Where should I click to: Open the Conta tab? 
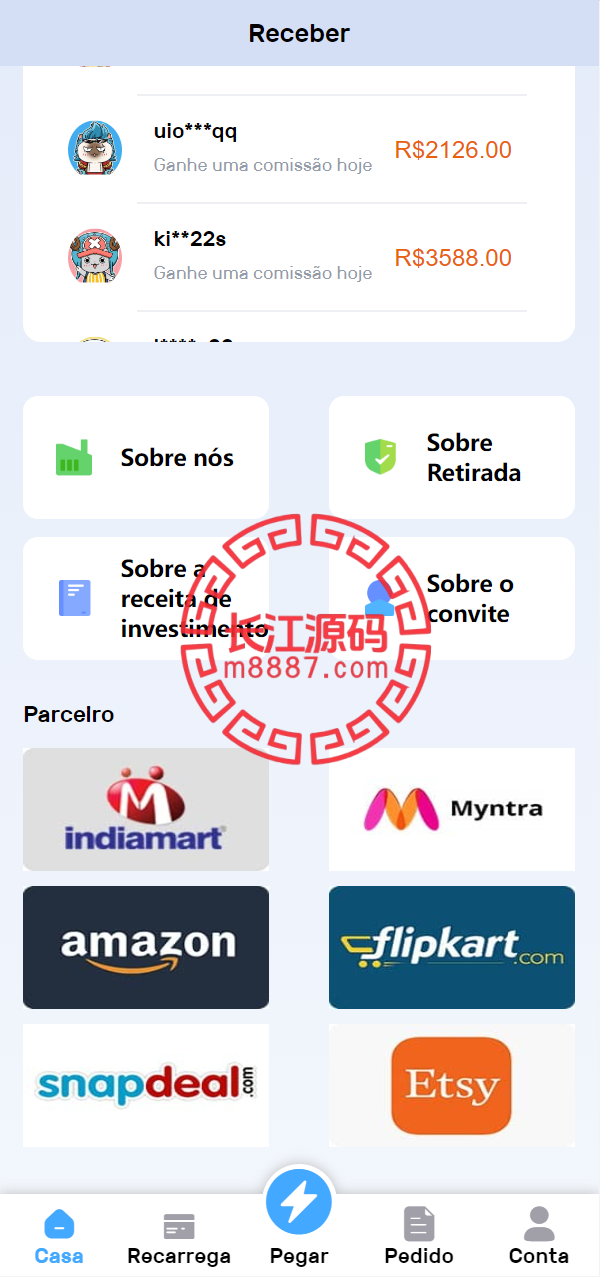pos(539,1237)
